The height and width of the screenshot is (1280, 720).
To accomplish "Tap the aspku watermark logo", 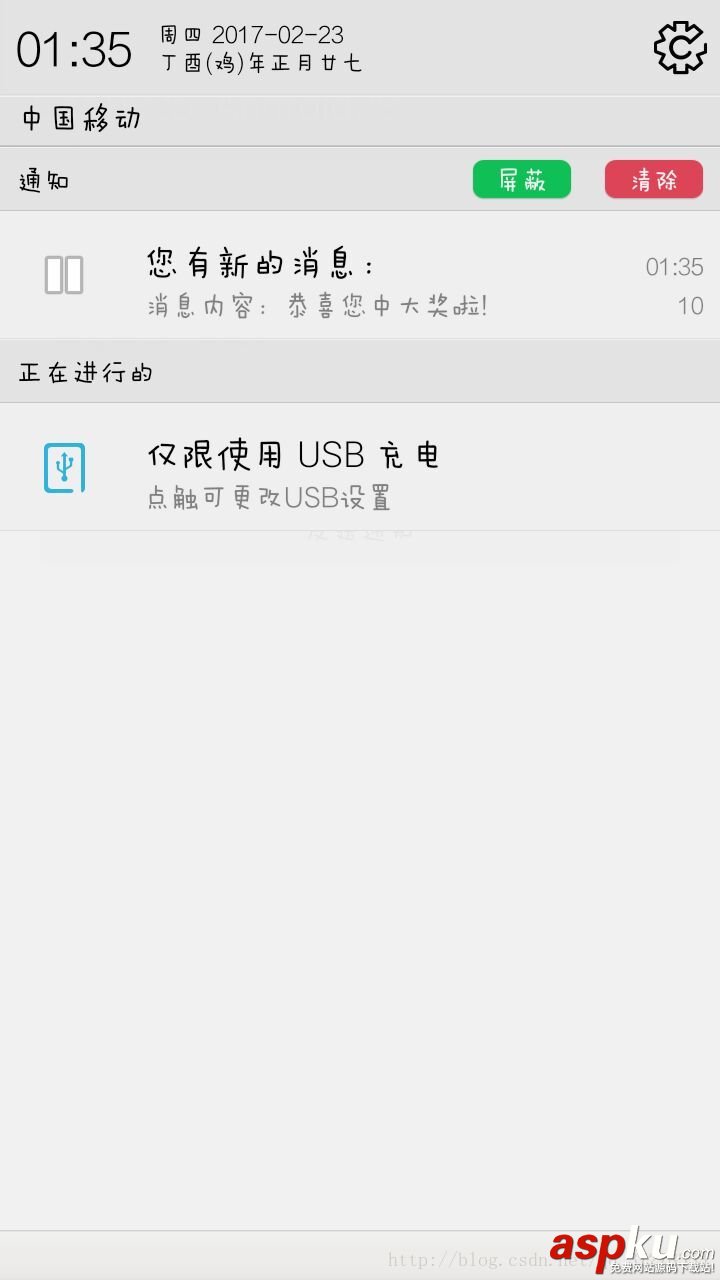I will 630,1249.
